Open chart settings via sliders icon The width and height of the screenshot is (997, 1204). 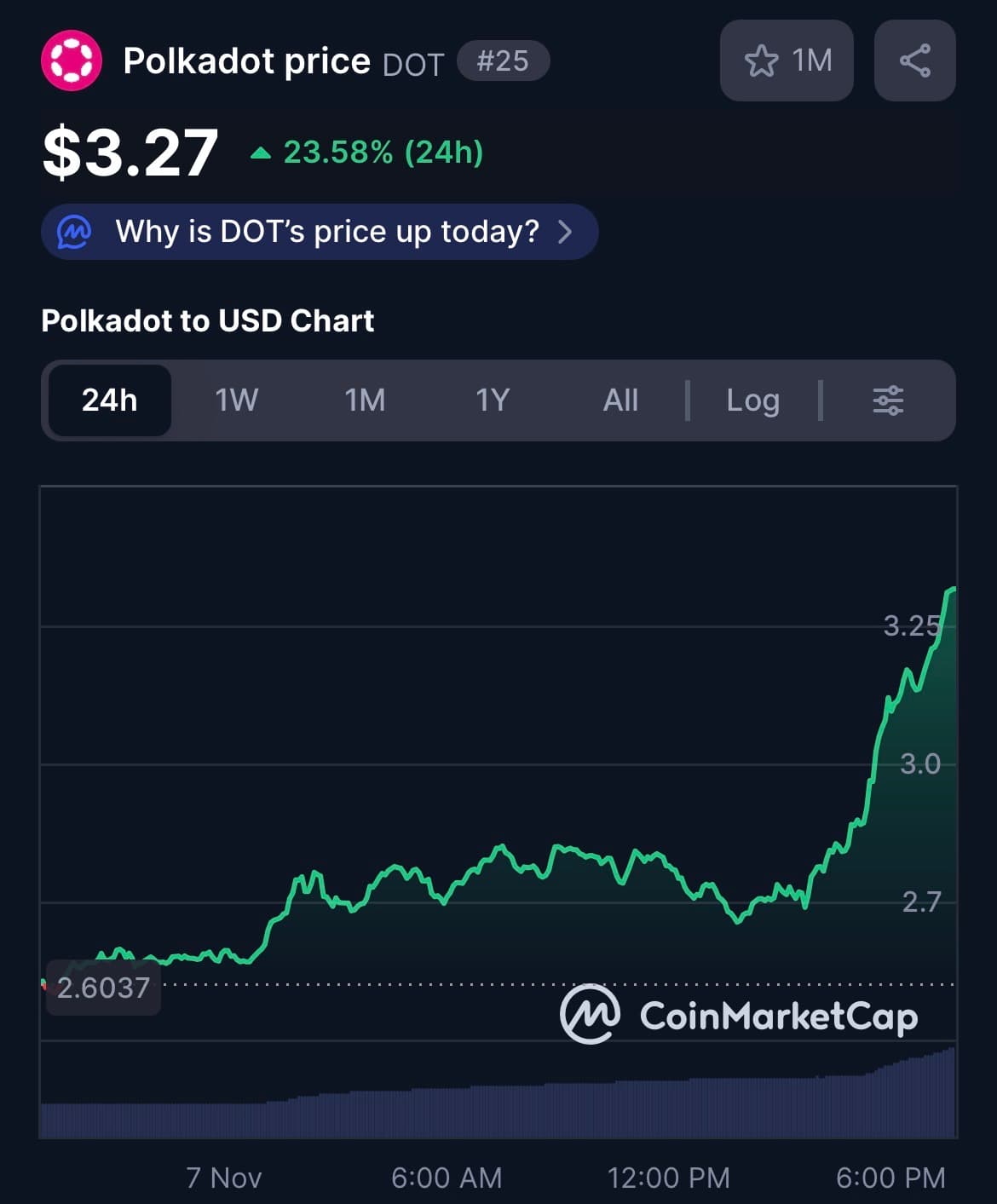click(x=890, y=400)
